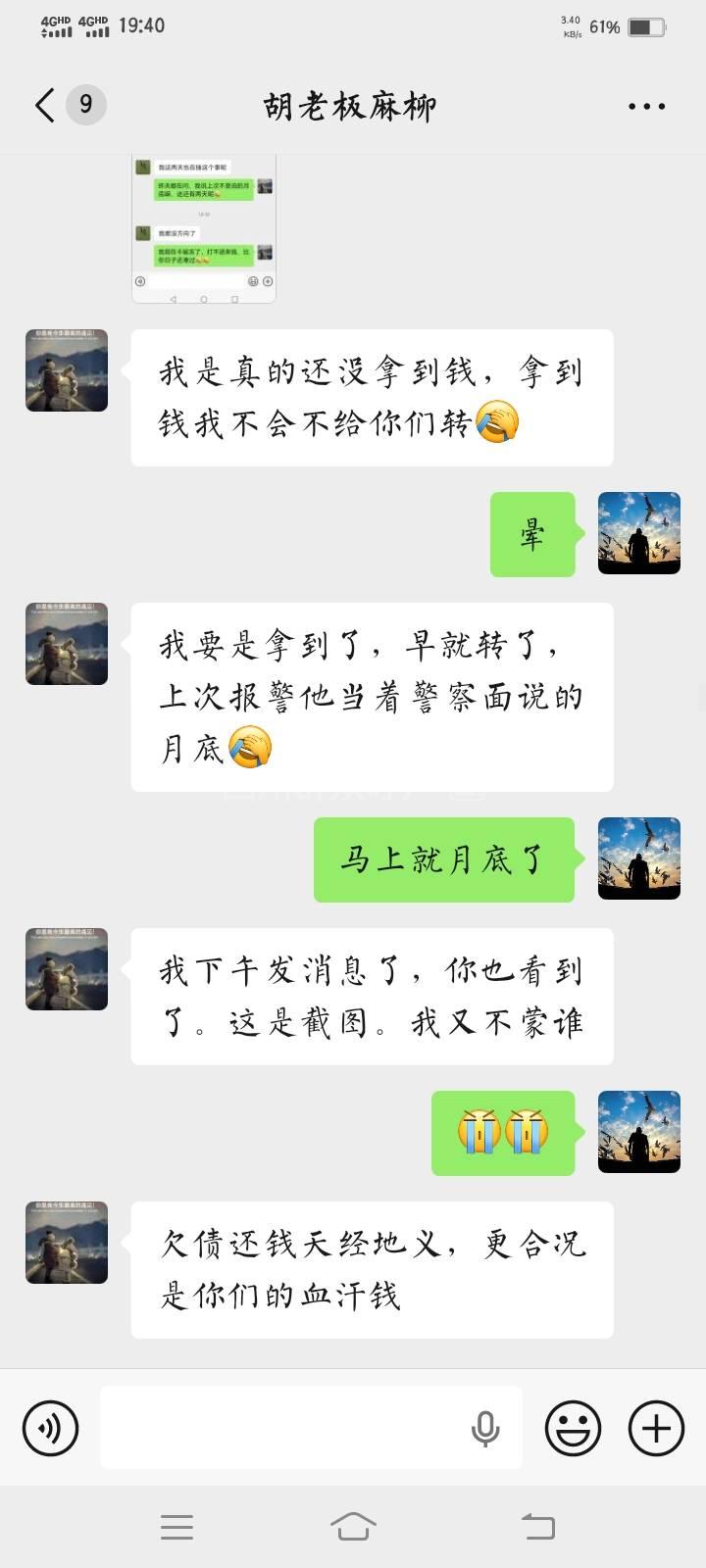Open the chat info overflow menu
The width and height of the screenshot is (706, 1568).
[646, 106]
